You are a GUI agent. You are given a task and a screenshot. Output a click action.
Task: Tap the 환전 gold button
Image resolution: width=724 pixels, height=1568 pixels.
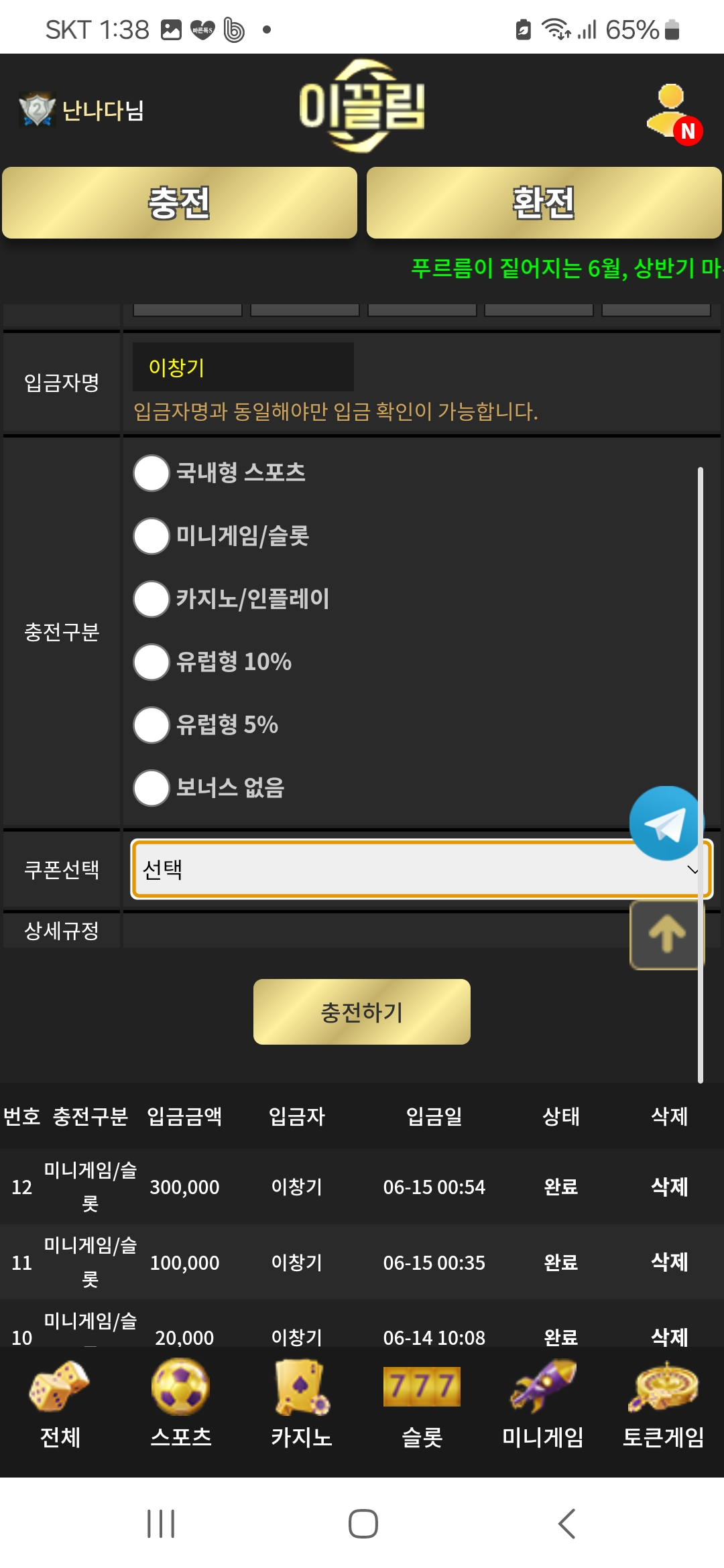[544, 202]
